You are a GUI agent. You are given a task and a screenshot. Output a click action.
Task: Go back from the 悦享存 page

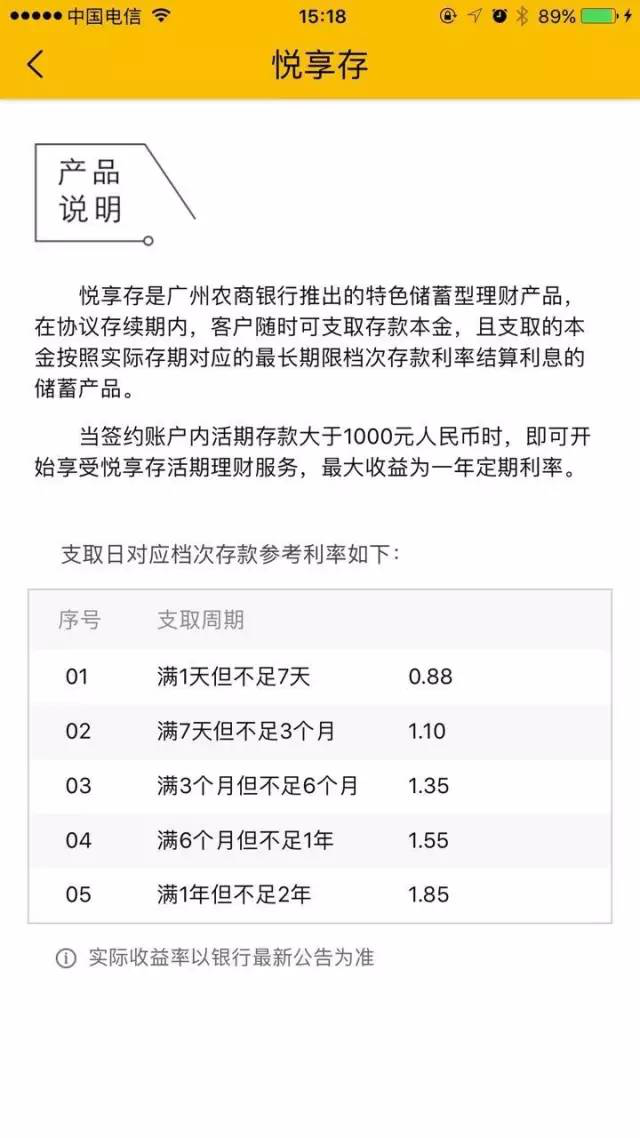click(35, 65)
